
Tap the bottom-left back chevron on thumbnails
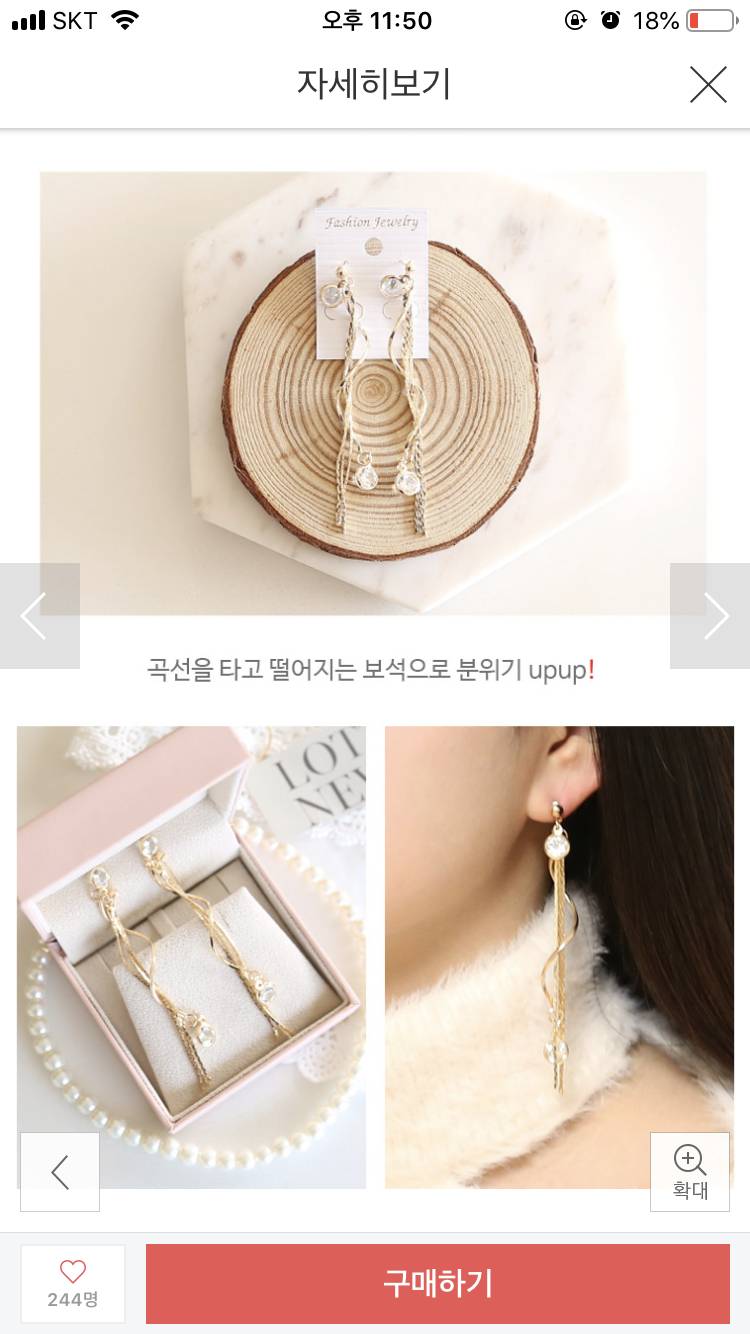(59, 1171)
